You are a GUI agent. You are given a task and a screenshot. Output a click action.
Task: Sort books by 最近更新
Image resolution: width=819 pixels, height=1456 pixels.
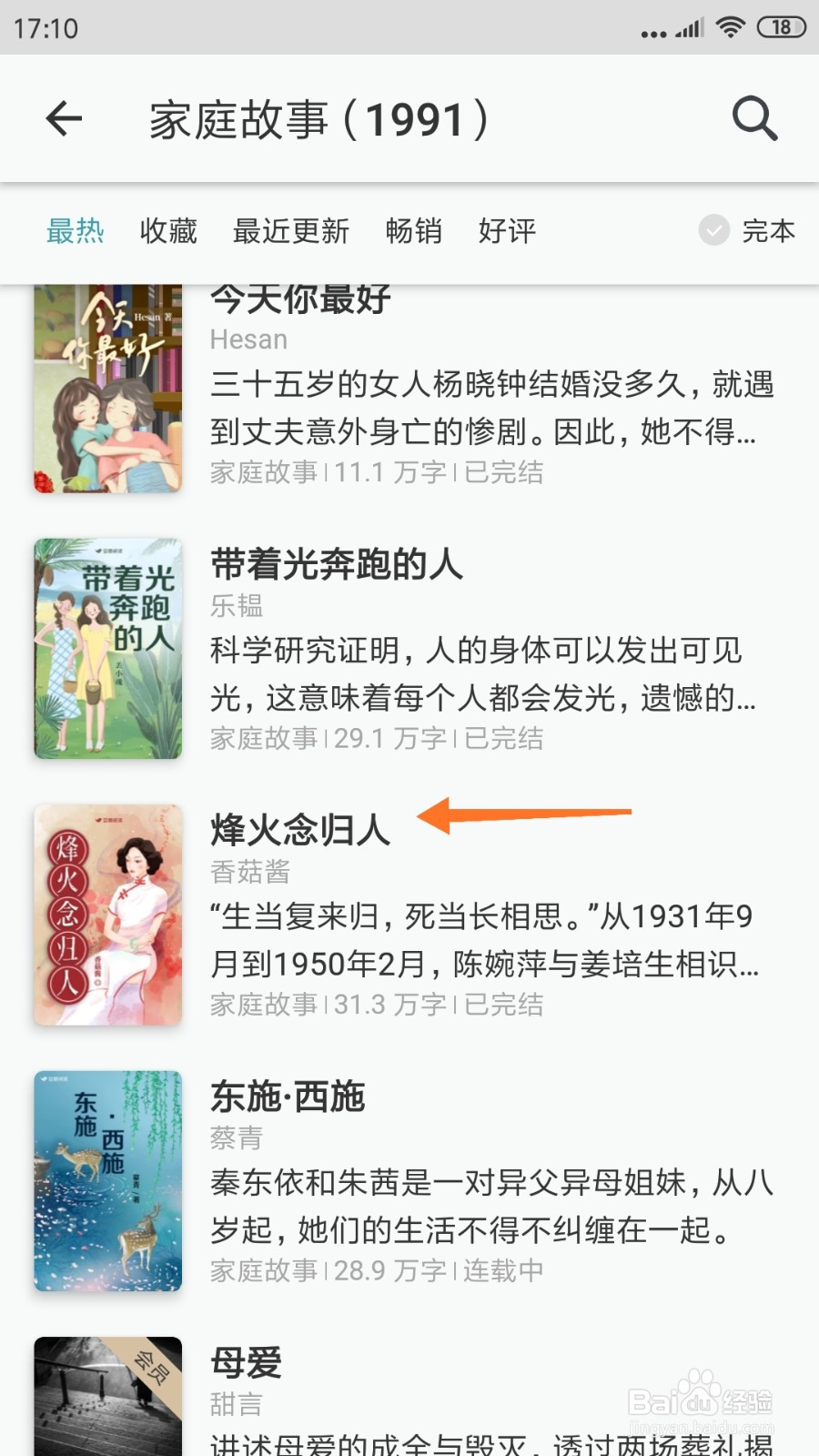pos(291,231)
